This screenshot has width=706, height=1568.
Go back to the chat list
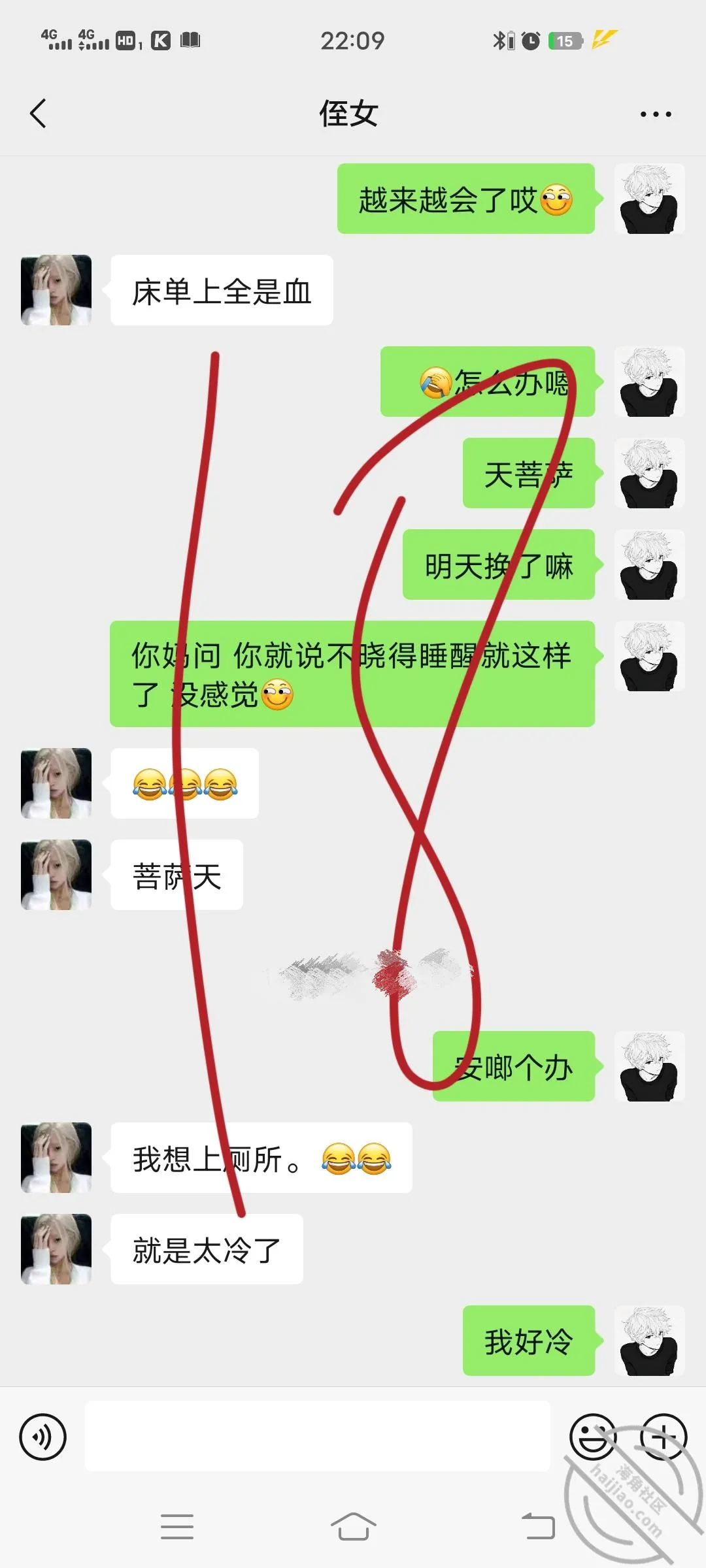(x=39, y=114)
